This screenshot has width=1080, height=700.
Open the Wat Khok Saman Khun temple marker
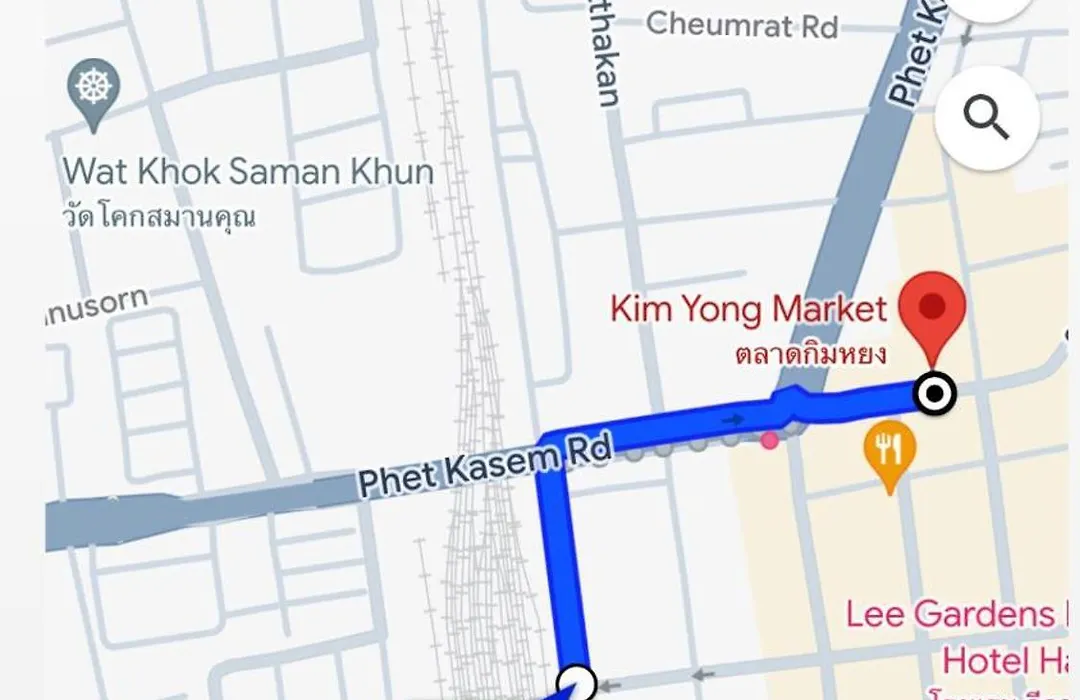click(x=93, y=92)
